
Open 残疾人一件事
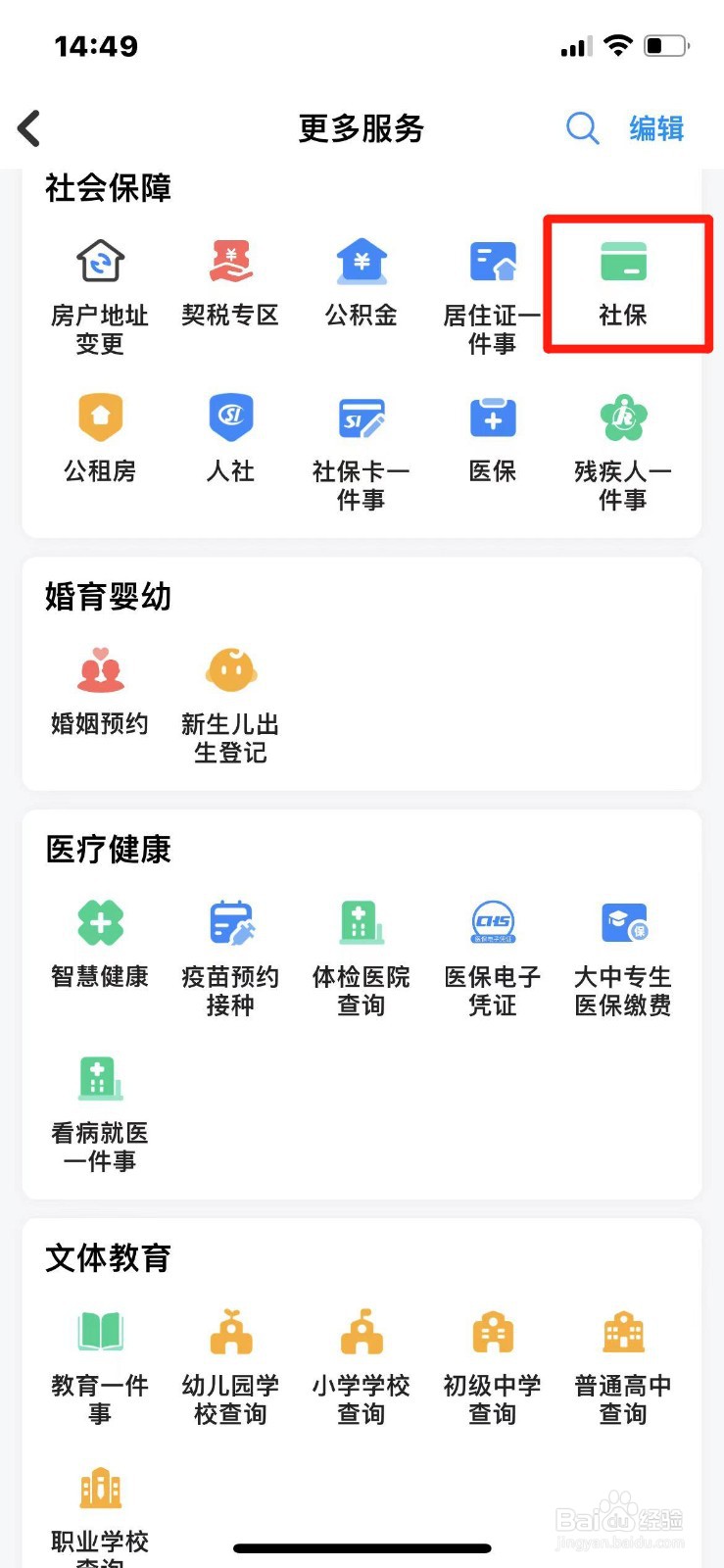pyautogui.click(x=623, y=453)
